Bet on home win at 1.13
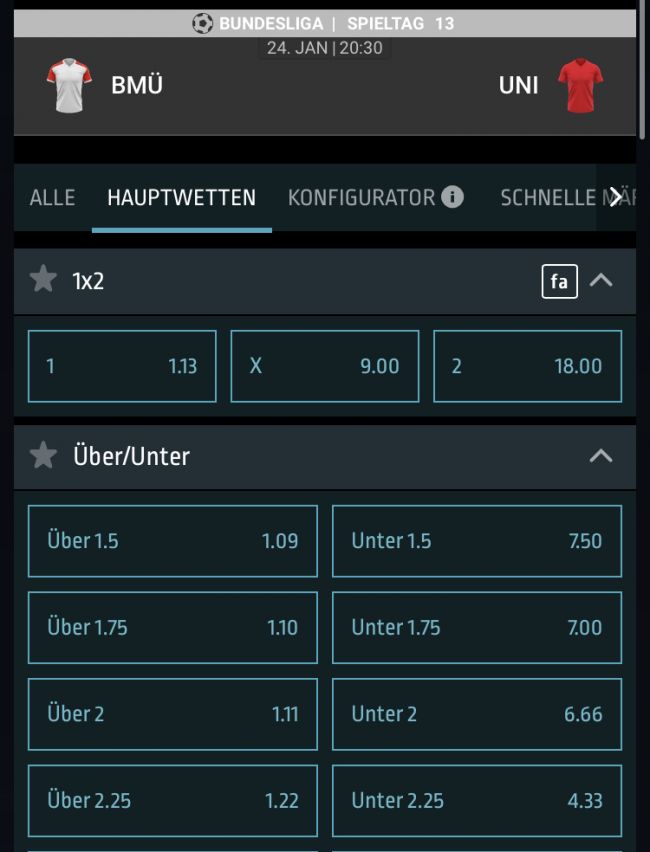Screen dimensions: 650x852 [122, 366]
